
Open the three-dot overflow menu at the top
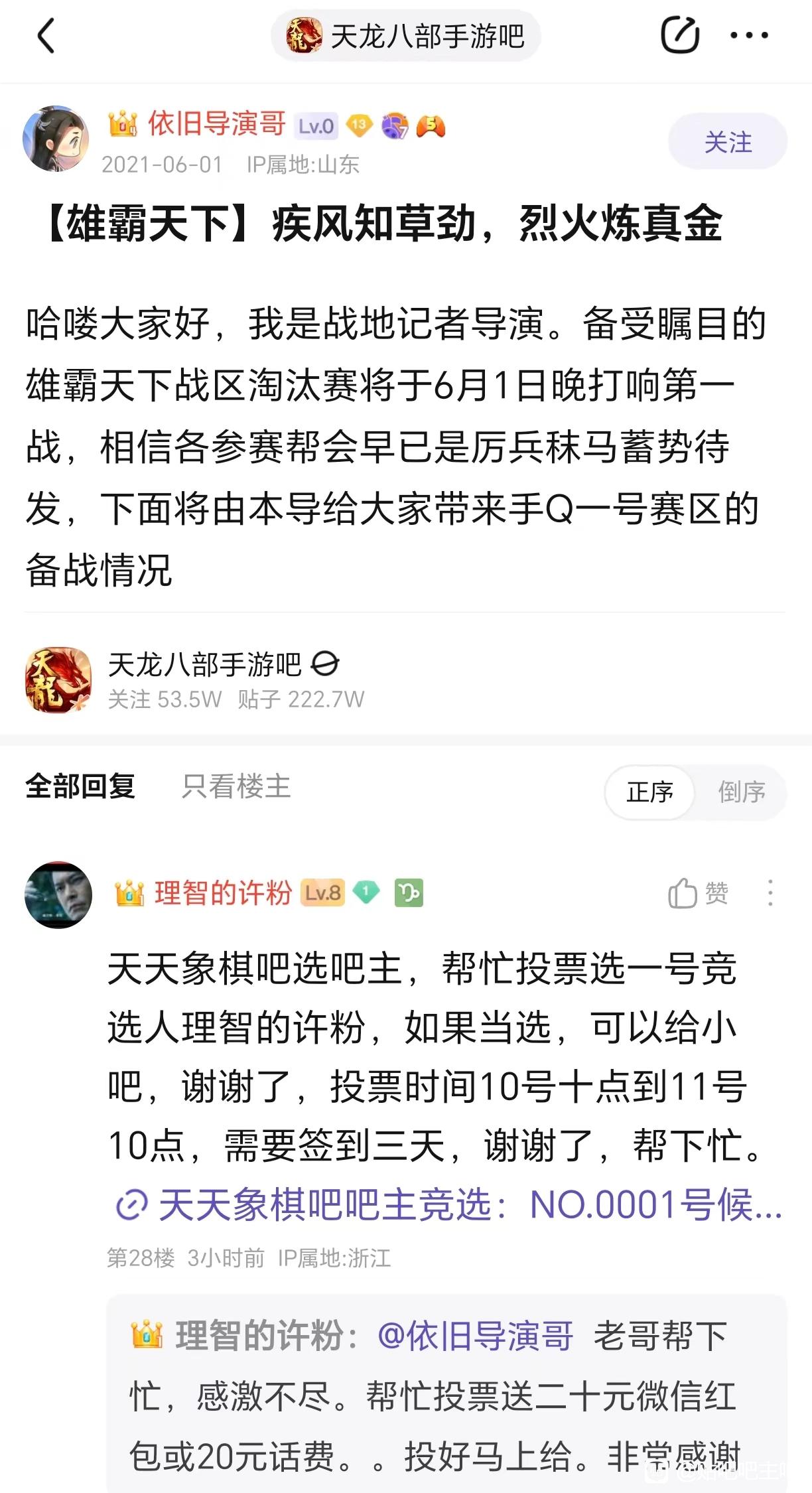[x=748, y=35]
